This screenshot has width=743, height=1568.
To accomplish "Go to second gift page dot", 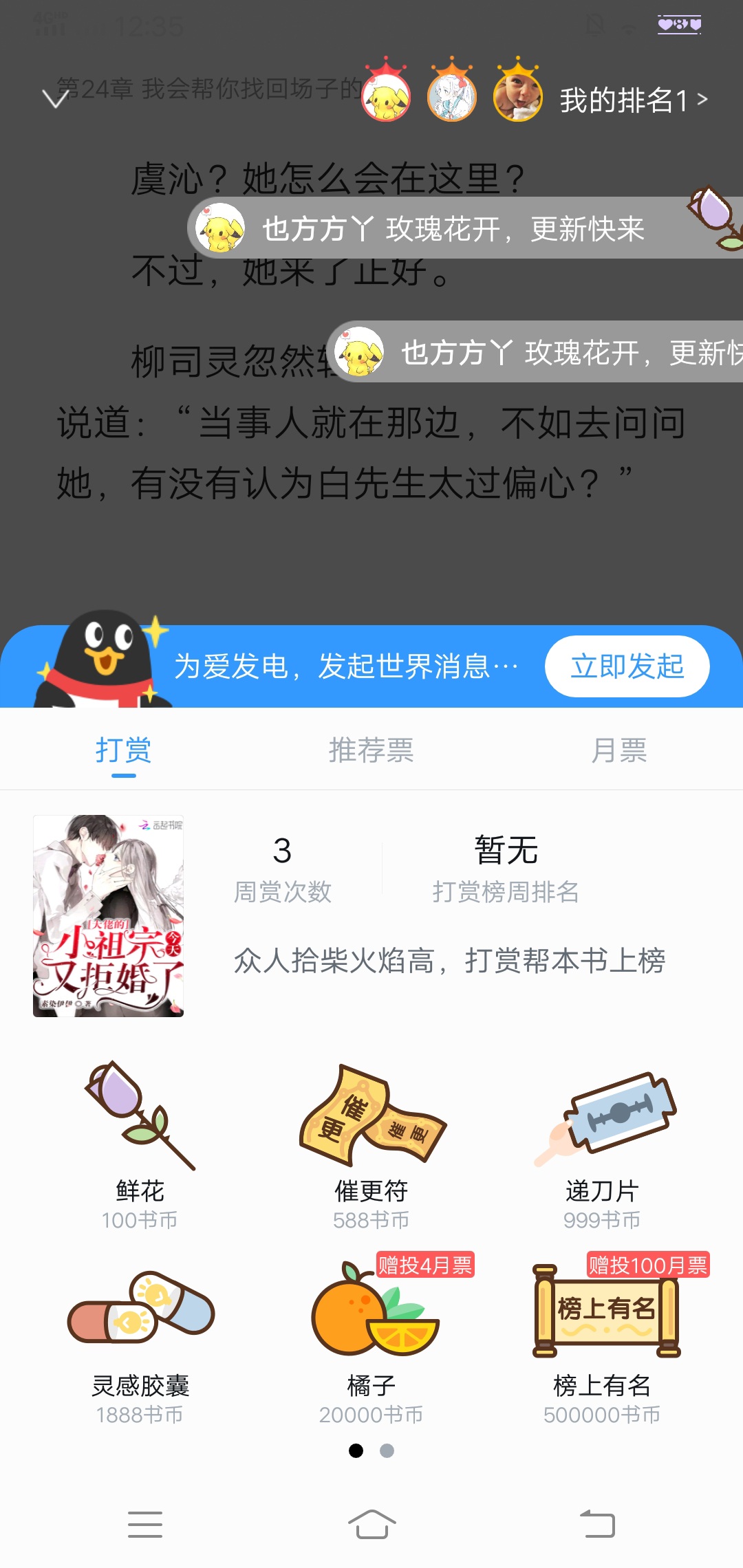I will 387,1450.
